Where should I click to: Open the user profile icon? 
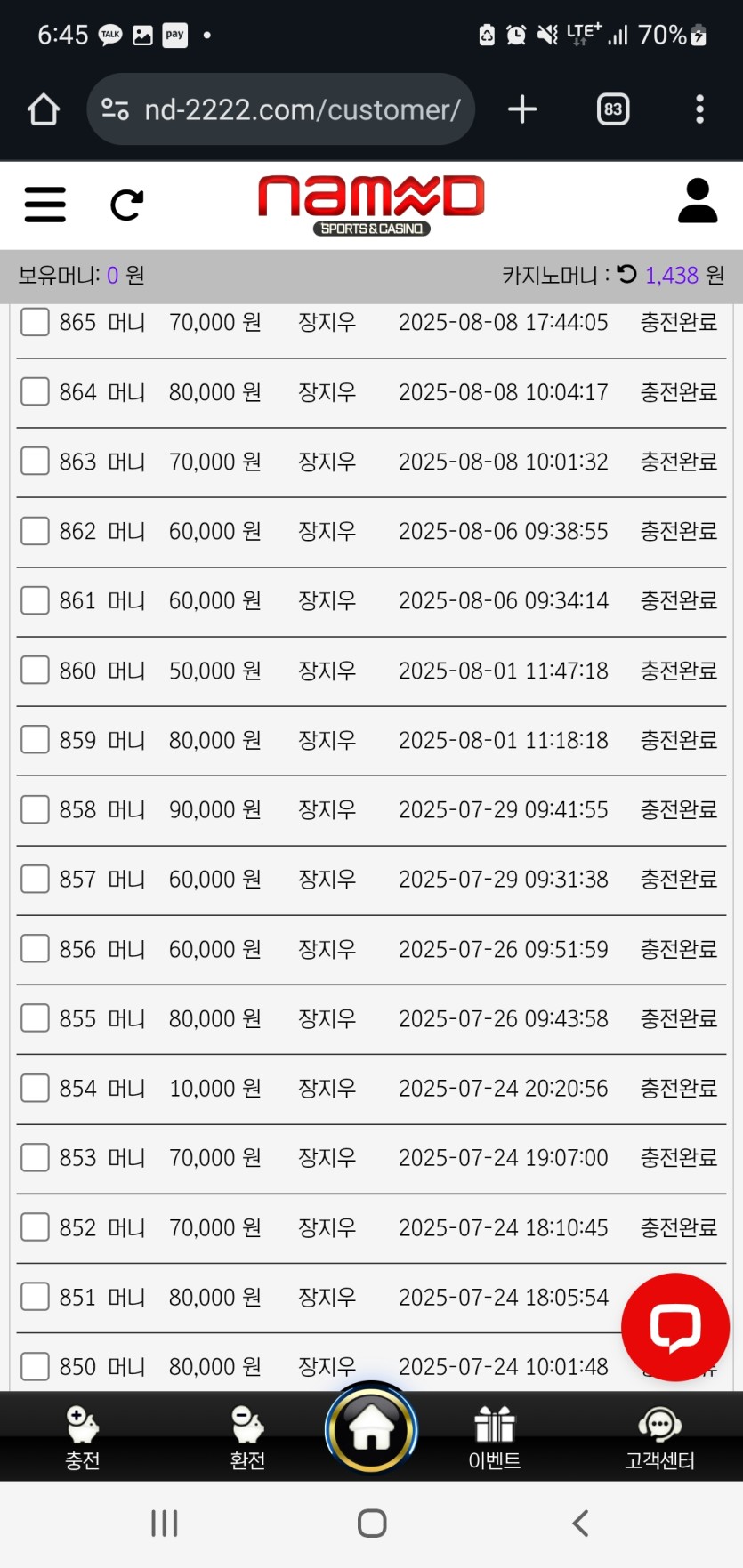point(697,201)
